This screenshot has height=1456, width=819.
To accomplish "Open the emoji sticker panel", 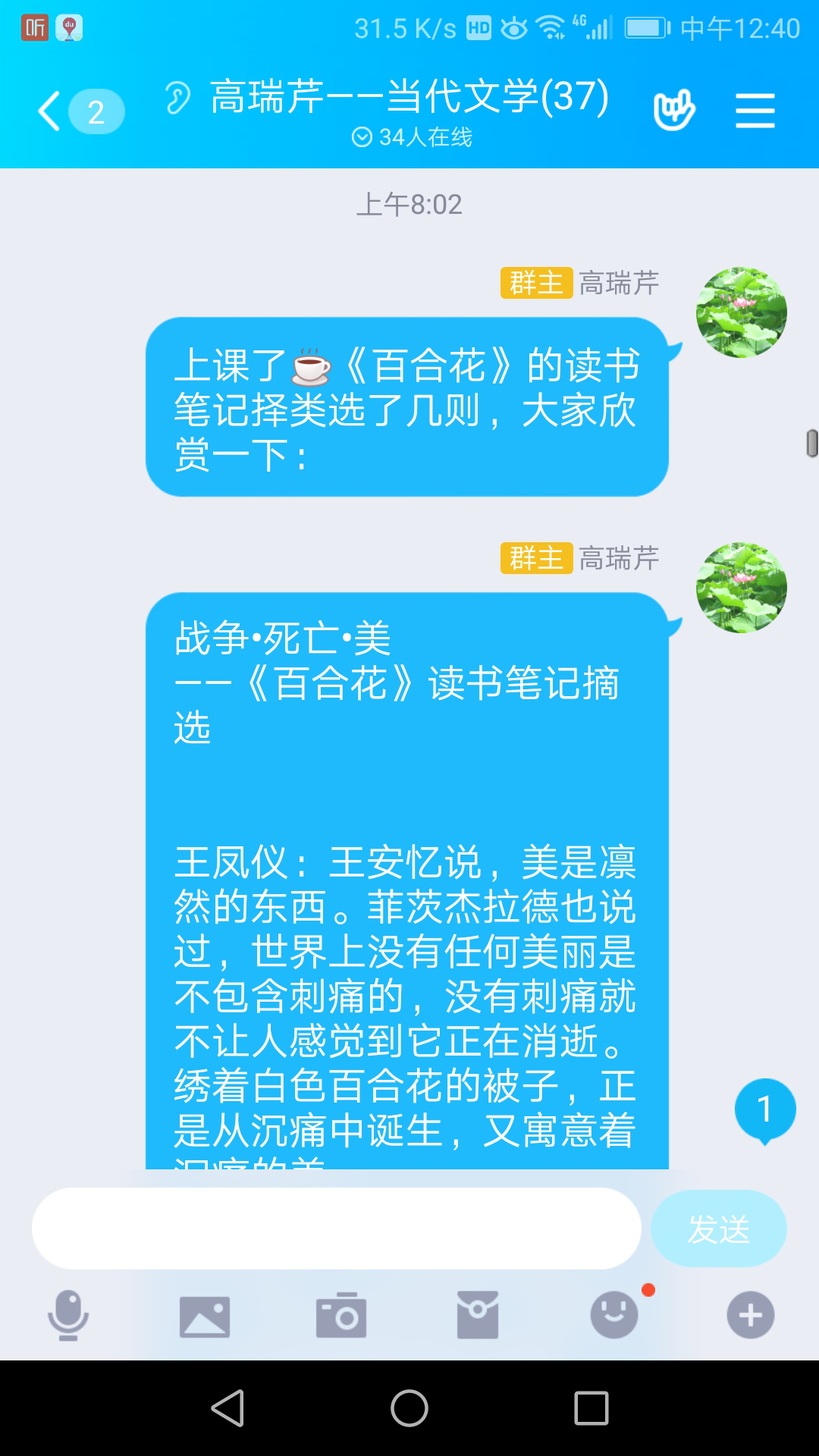I will (x=614, y=1315).
